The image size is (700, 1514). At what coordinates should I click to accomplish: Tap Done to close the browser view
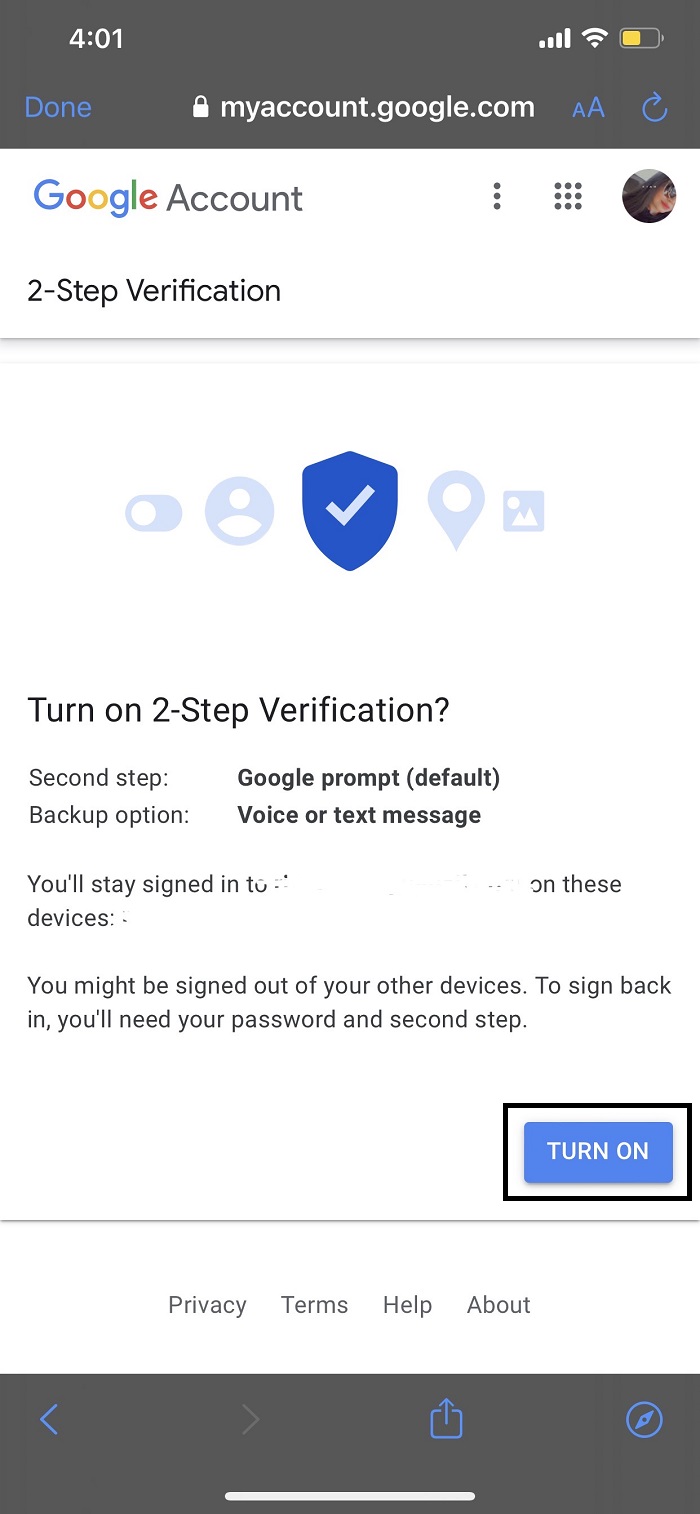(x=58, y=107)
